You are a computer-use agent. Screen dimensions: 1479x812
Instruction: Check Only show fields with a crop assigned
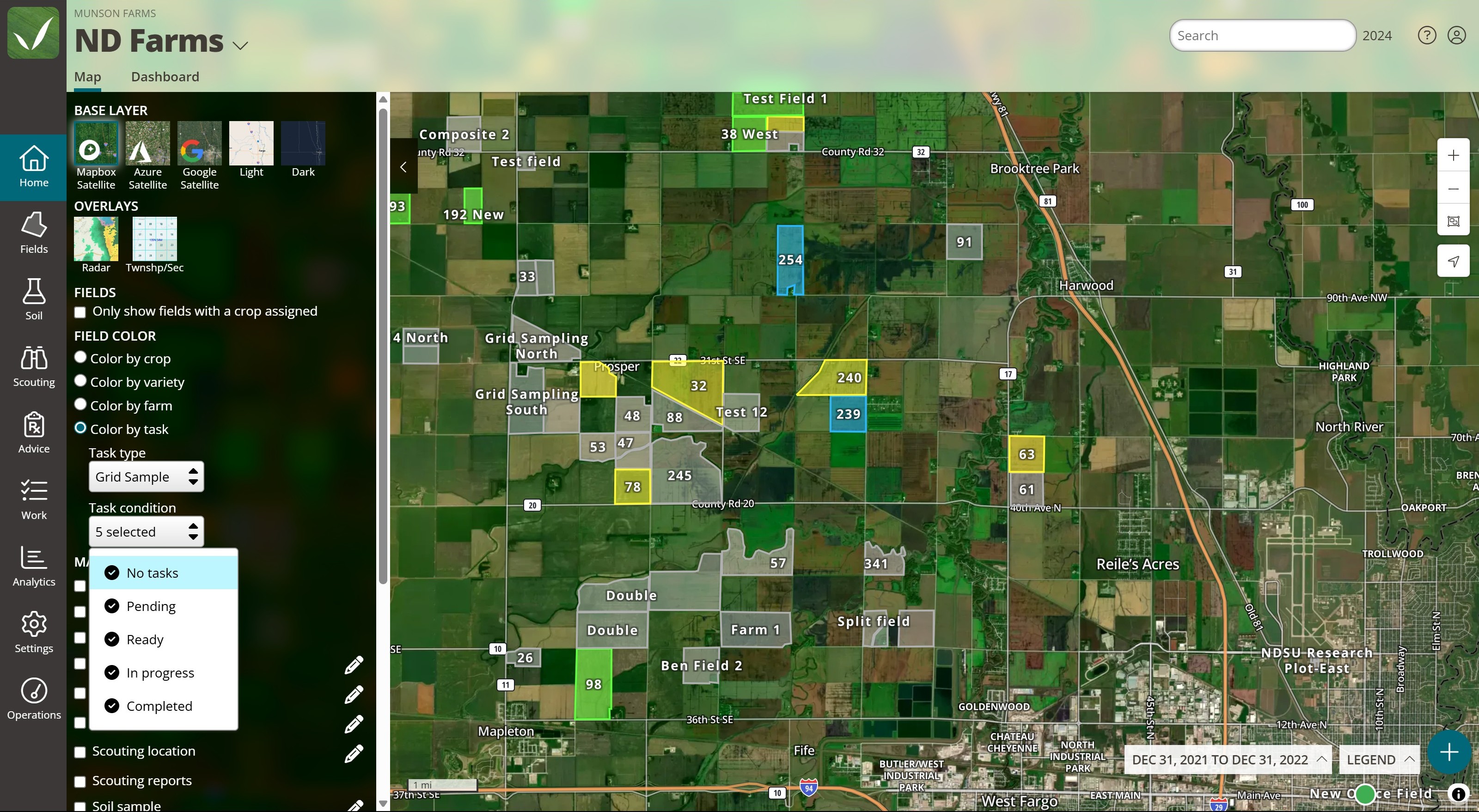click(80, 312)
